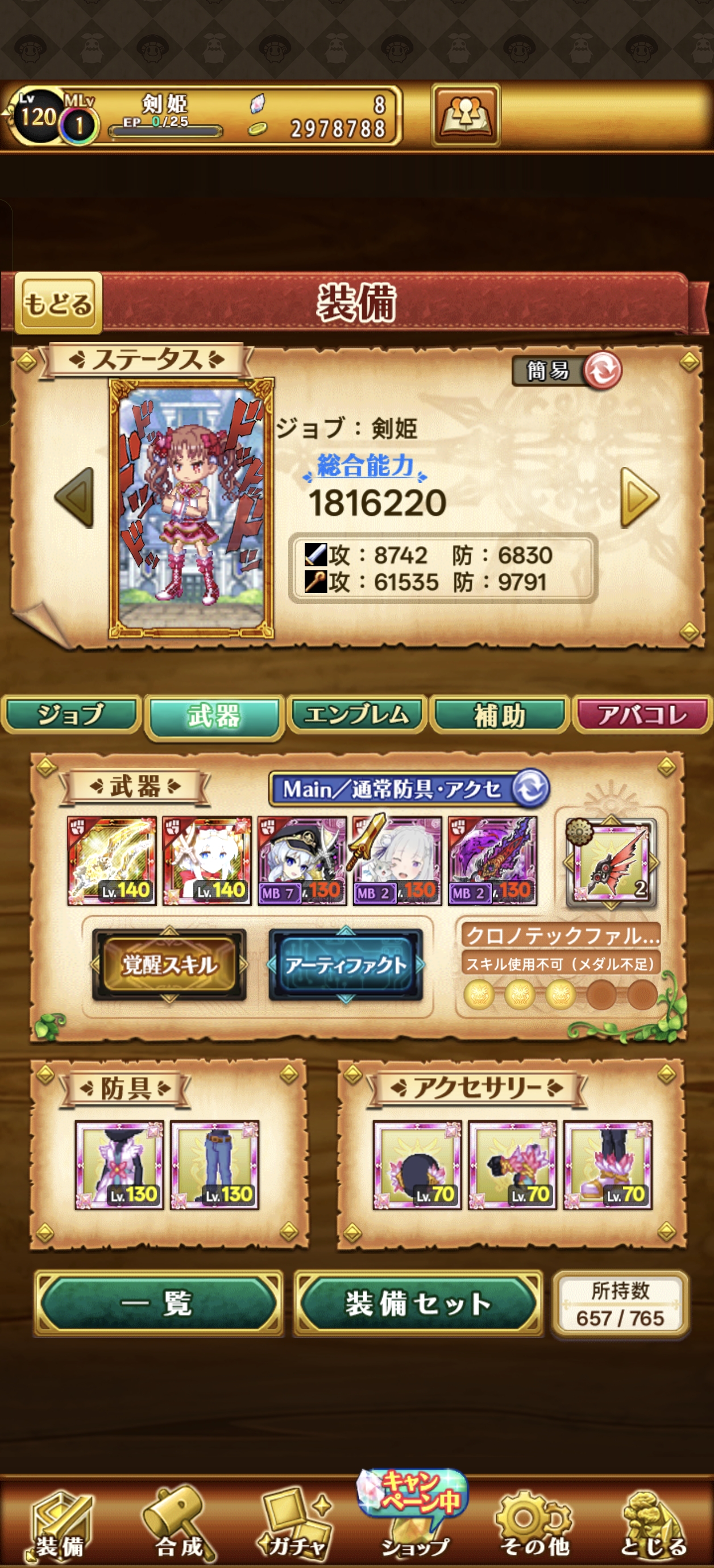Open the friends book icon in header
714x1568 pixels.
point(466,115)
